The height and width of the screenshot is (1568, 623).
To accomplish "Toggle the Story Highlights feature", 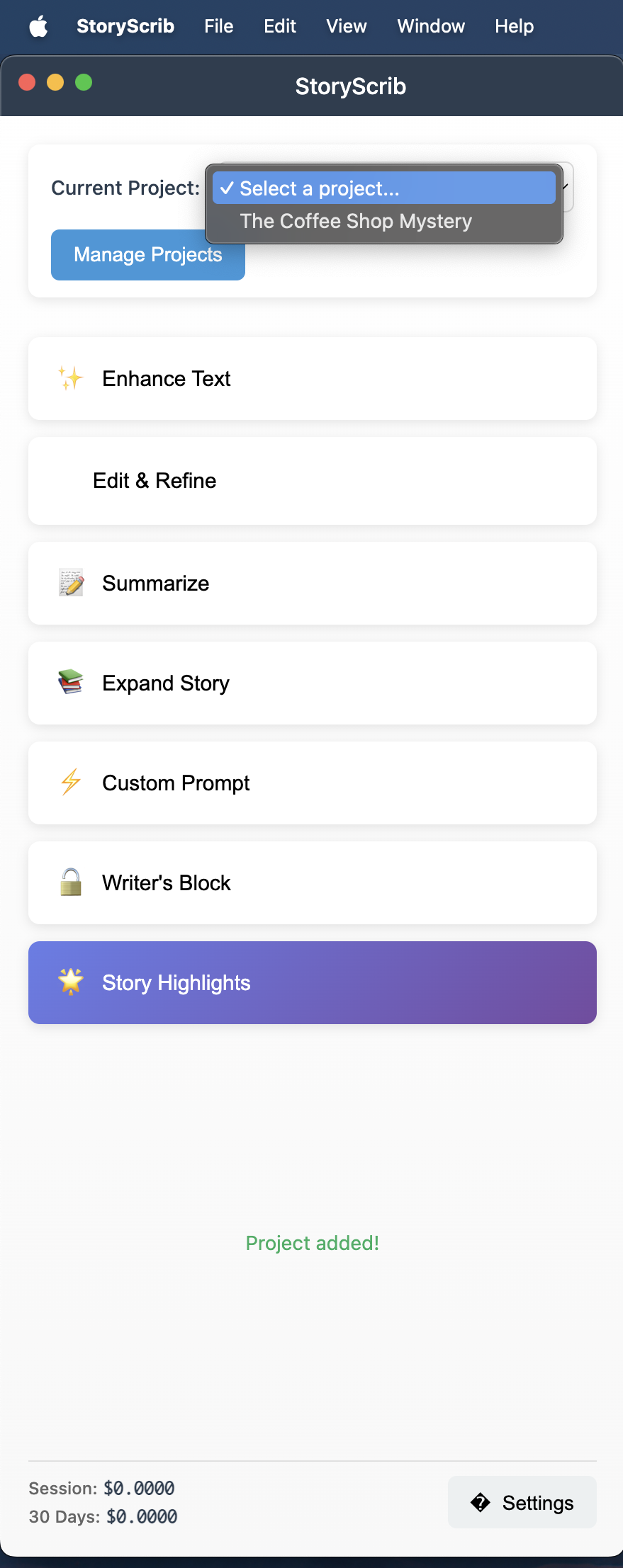I will (312, 982).
